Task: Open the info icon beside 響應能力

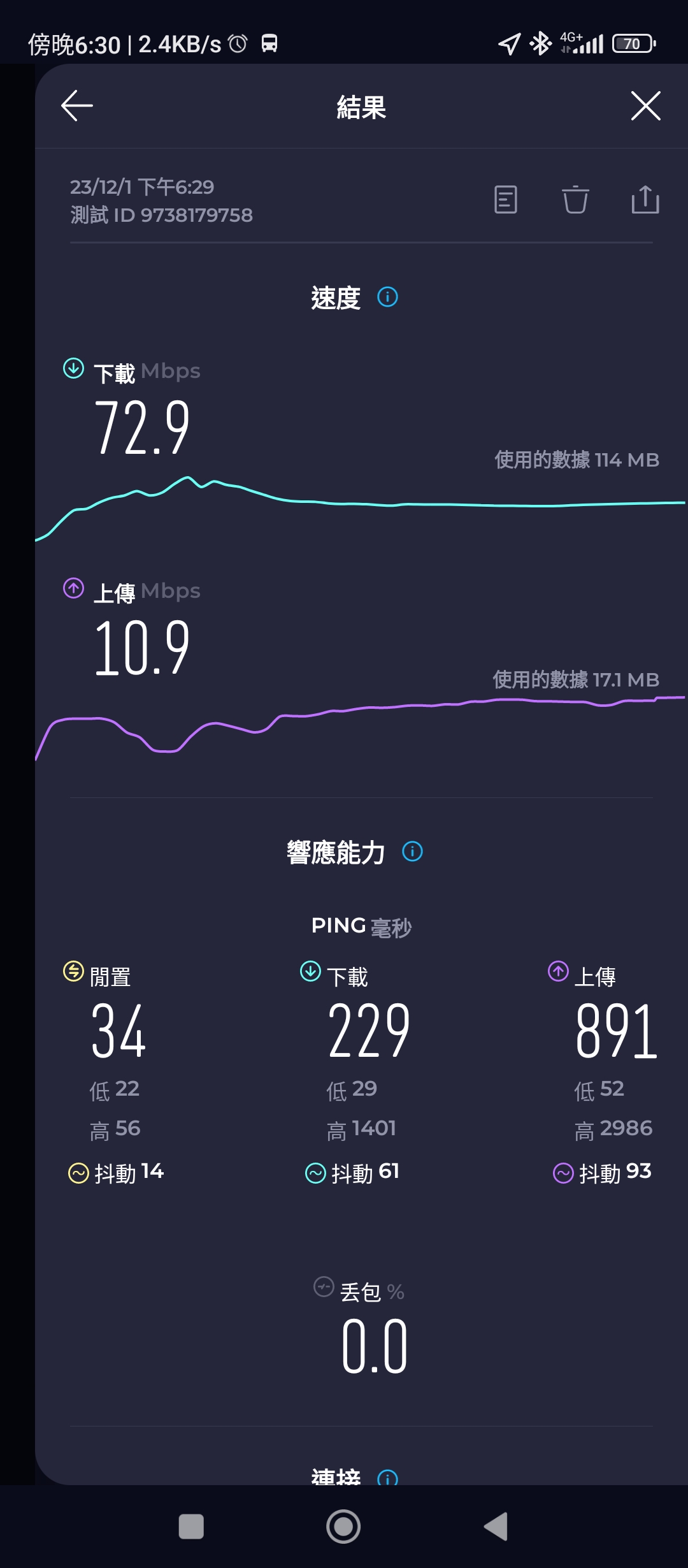Action: [412, 852]
